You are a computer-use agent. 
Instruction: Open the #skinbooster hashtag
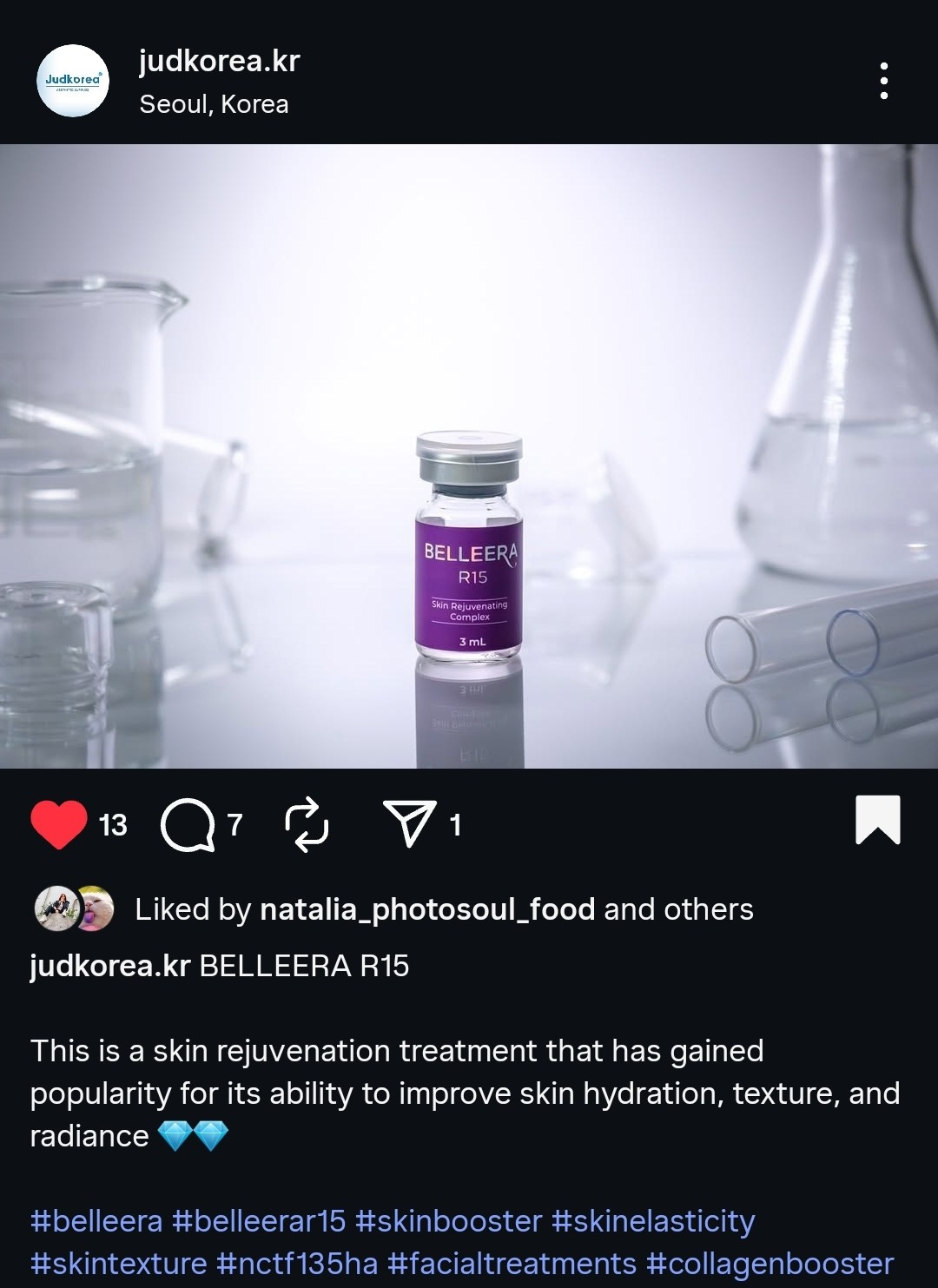pos(448,1221)
